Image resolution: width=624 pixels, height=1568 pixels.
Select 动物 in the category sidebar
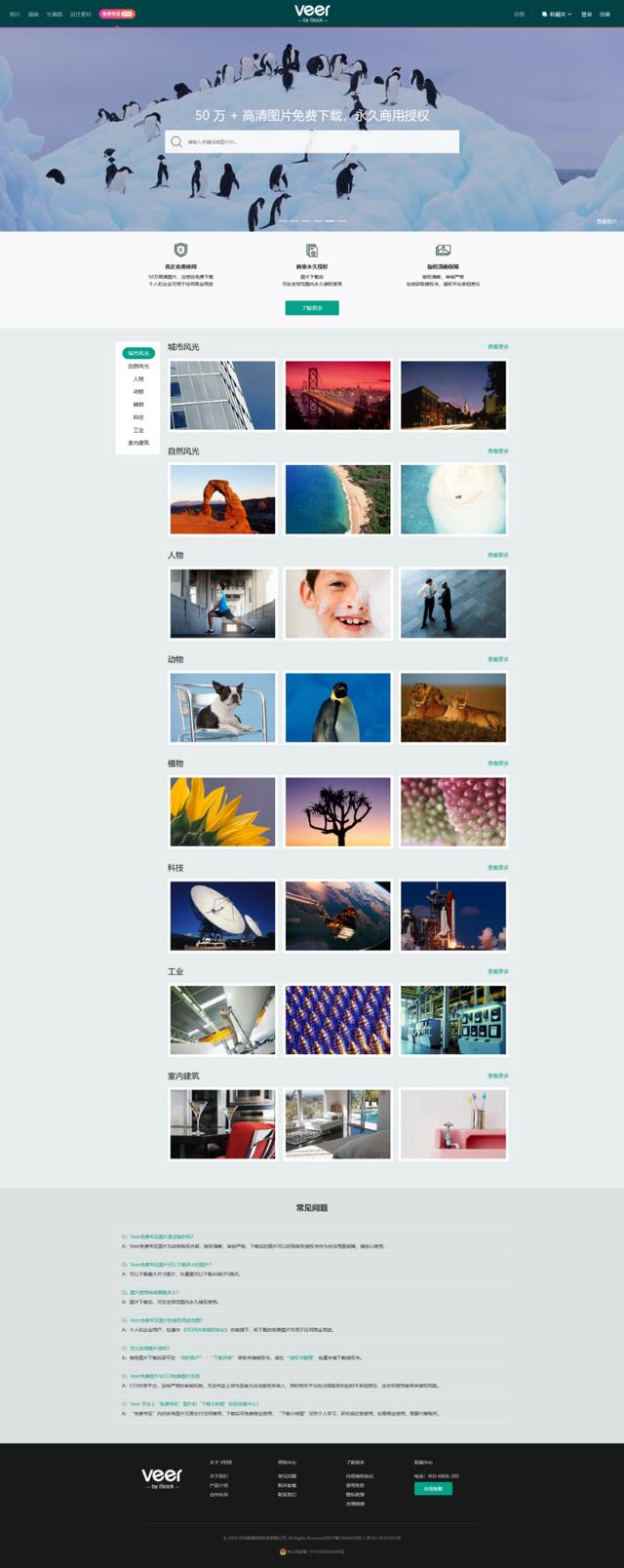click(138, 392)
